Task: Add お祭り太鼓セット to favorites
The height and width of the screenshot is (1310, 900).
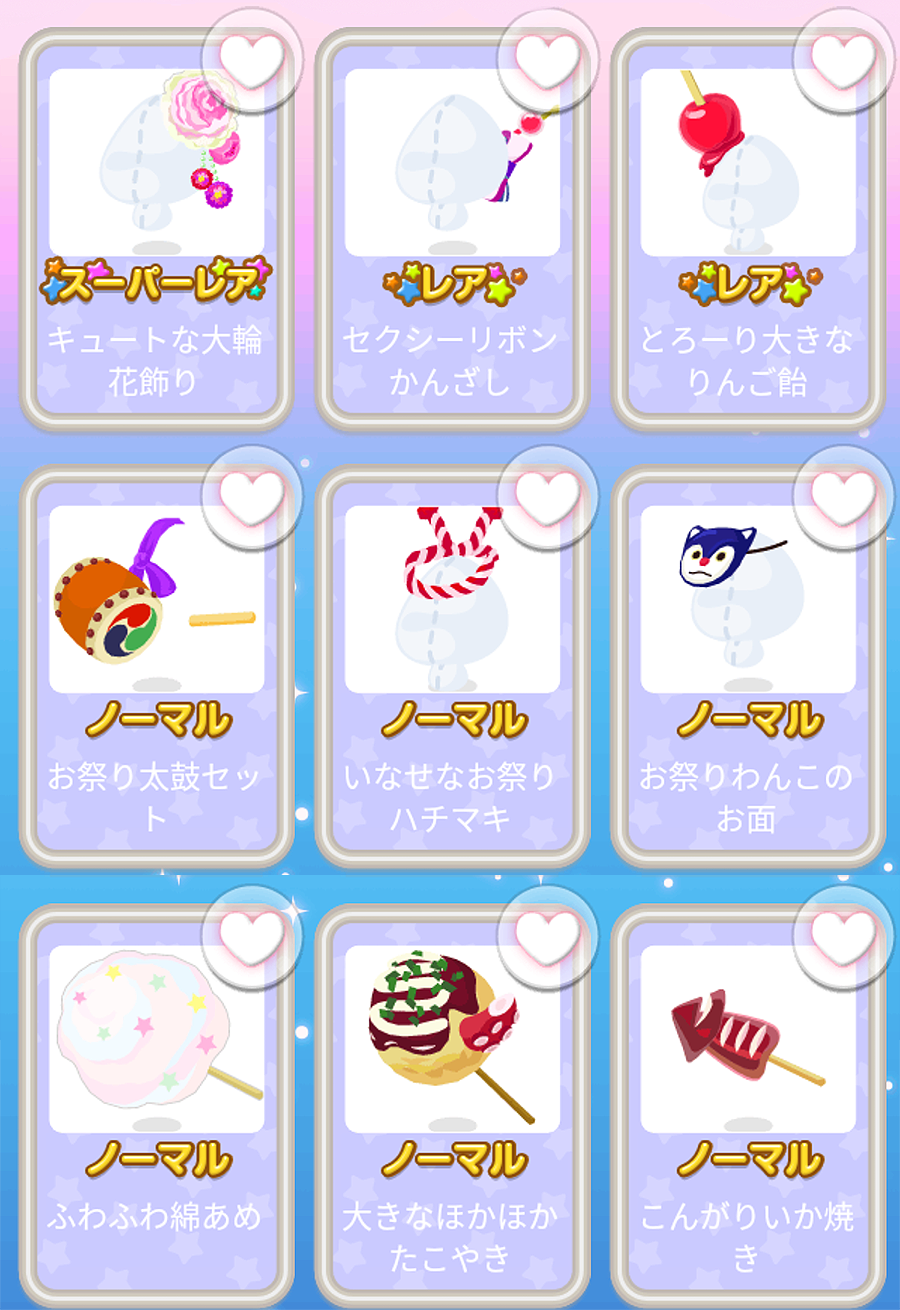Action: [252, 497]
